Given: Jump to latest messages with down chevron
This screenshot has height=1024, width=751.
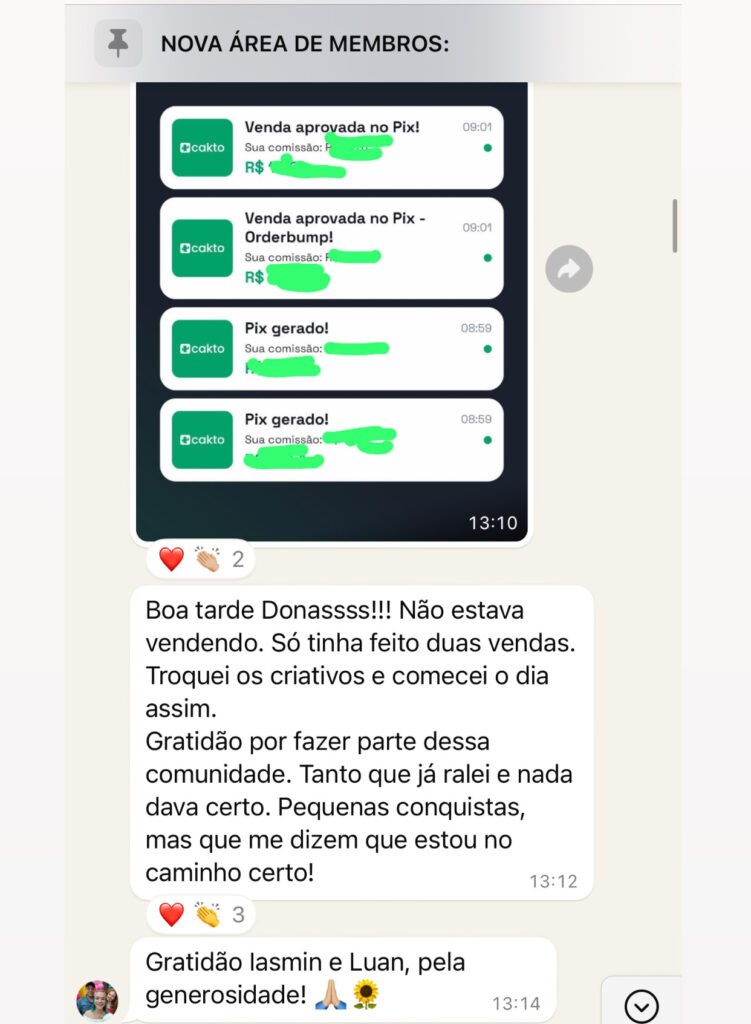Looking at the screenshot, I should [x=641, y=1004].
